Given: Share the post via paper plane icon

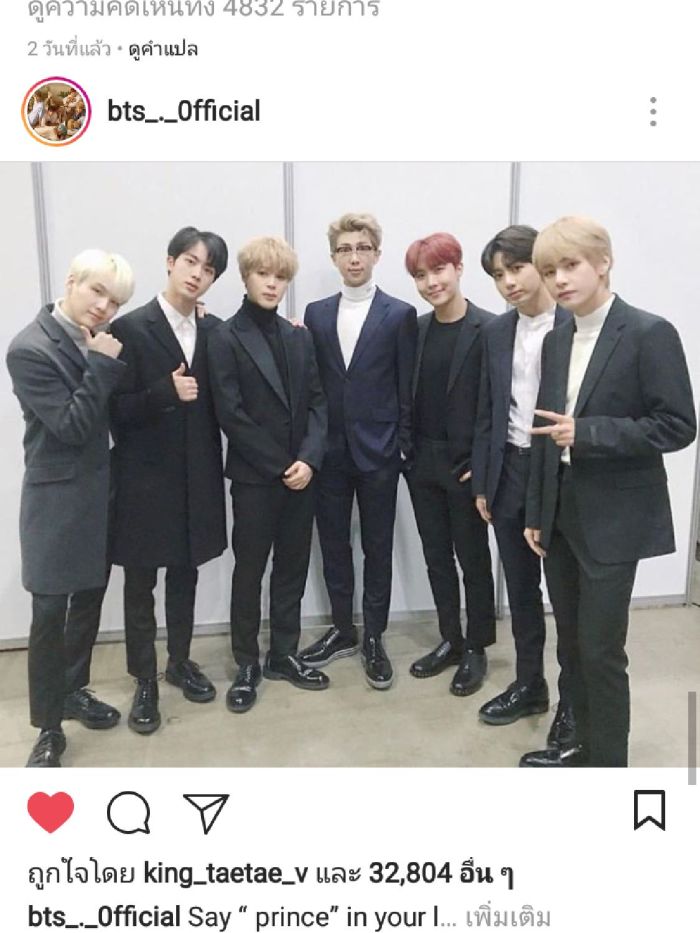Looking at the screenshot, I should pyautogui.click(x=206, y=813).
